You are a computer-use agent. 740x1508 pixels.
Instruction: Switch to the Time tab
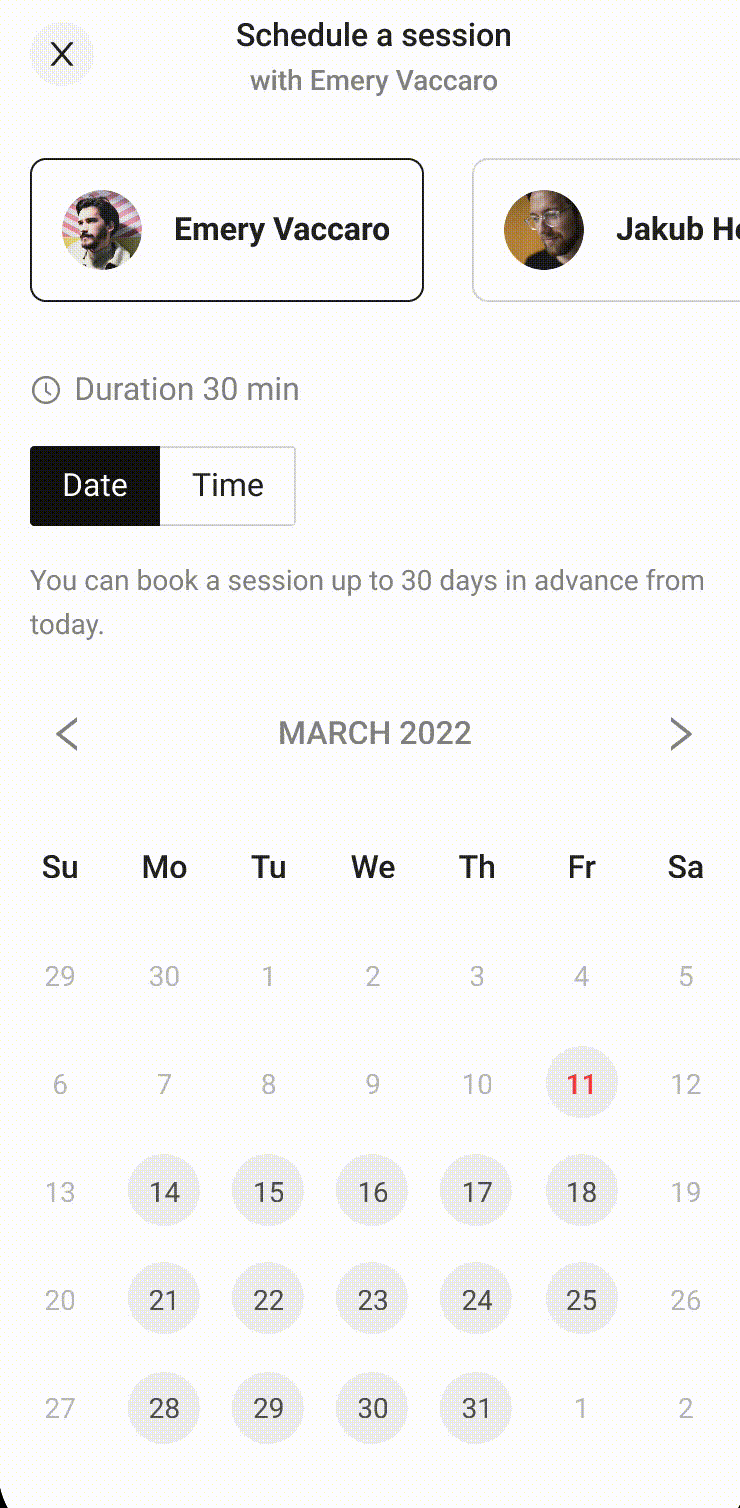(228, 486)
